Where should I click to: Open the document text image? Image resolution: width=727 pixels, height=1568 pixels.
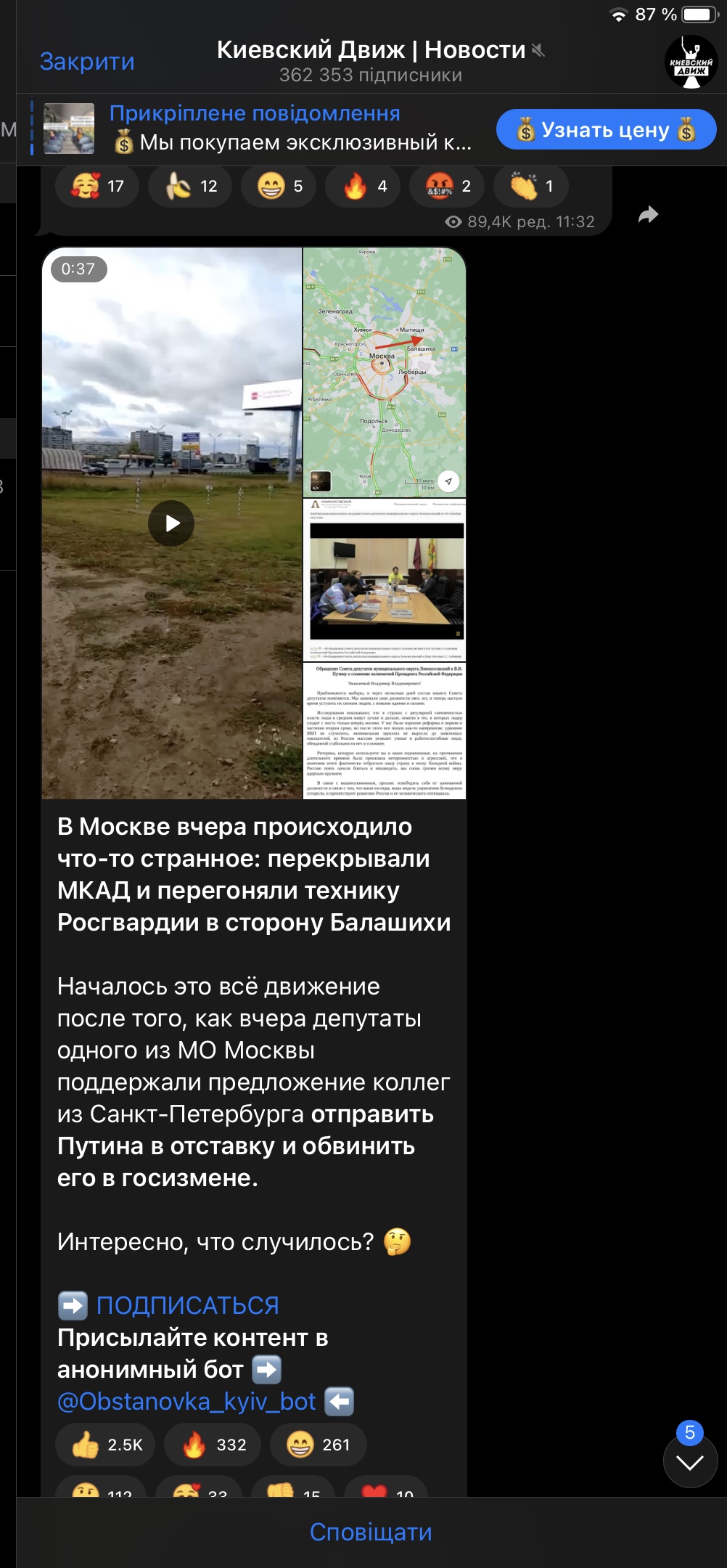[x=384, y=730]
